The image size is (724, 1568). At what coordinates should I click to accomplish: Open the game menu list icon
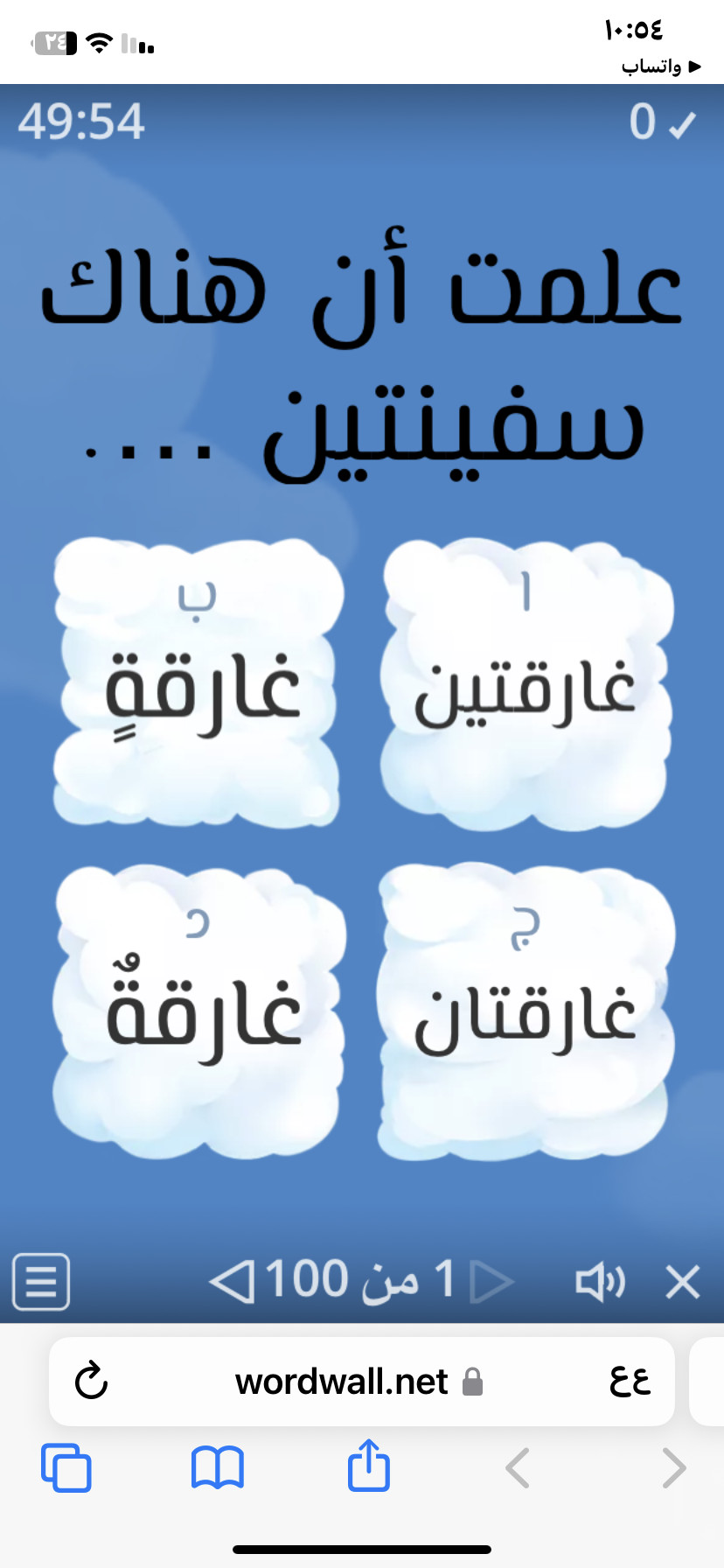coord(41,1282)
